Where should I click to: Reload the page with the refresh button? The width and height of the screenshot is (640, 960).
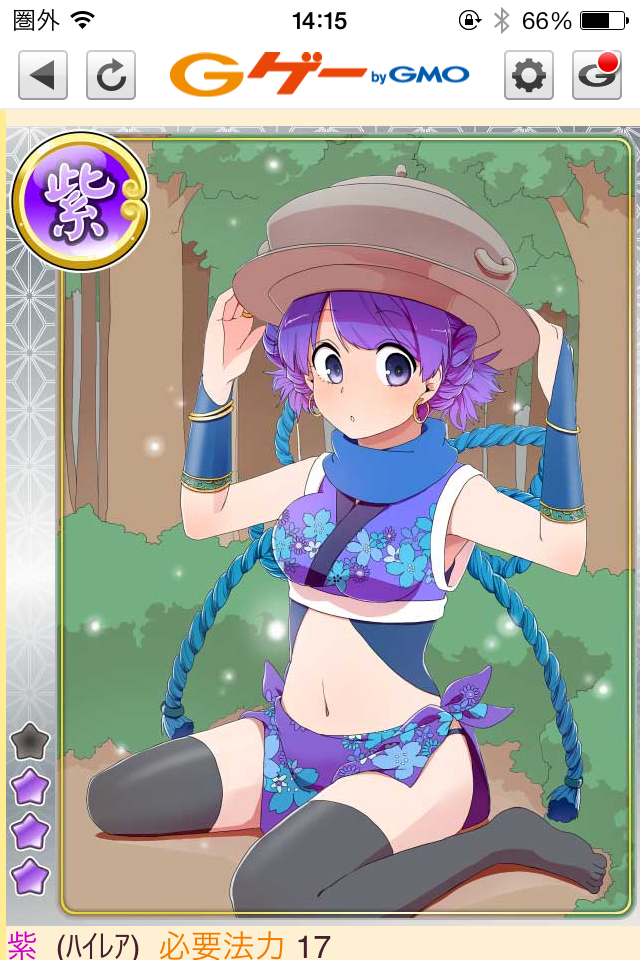pos(111,75)
